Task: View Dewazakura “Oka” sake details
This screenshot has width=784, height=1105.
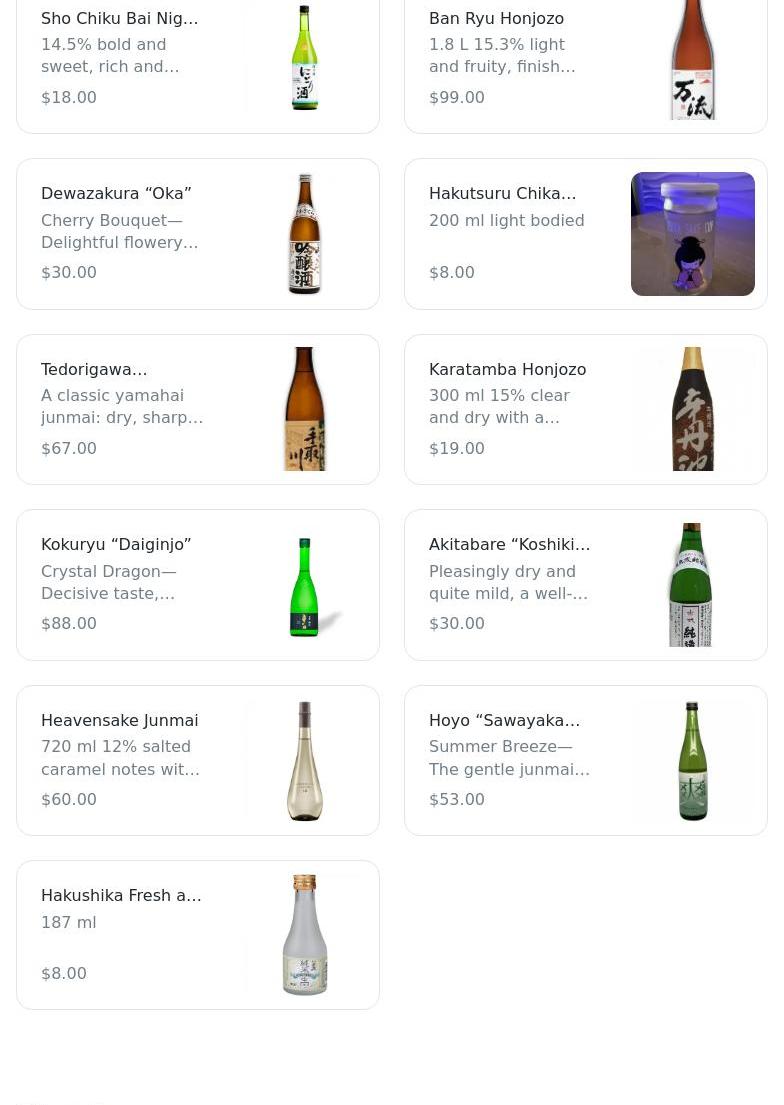Action: 197,234
